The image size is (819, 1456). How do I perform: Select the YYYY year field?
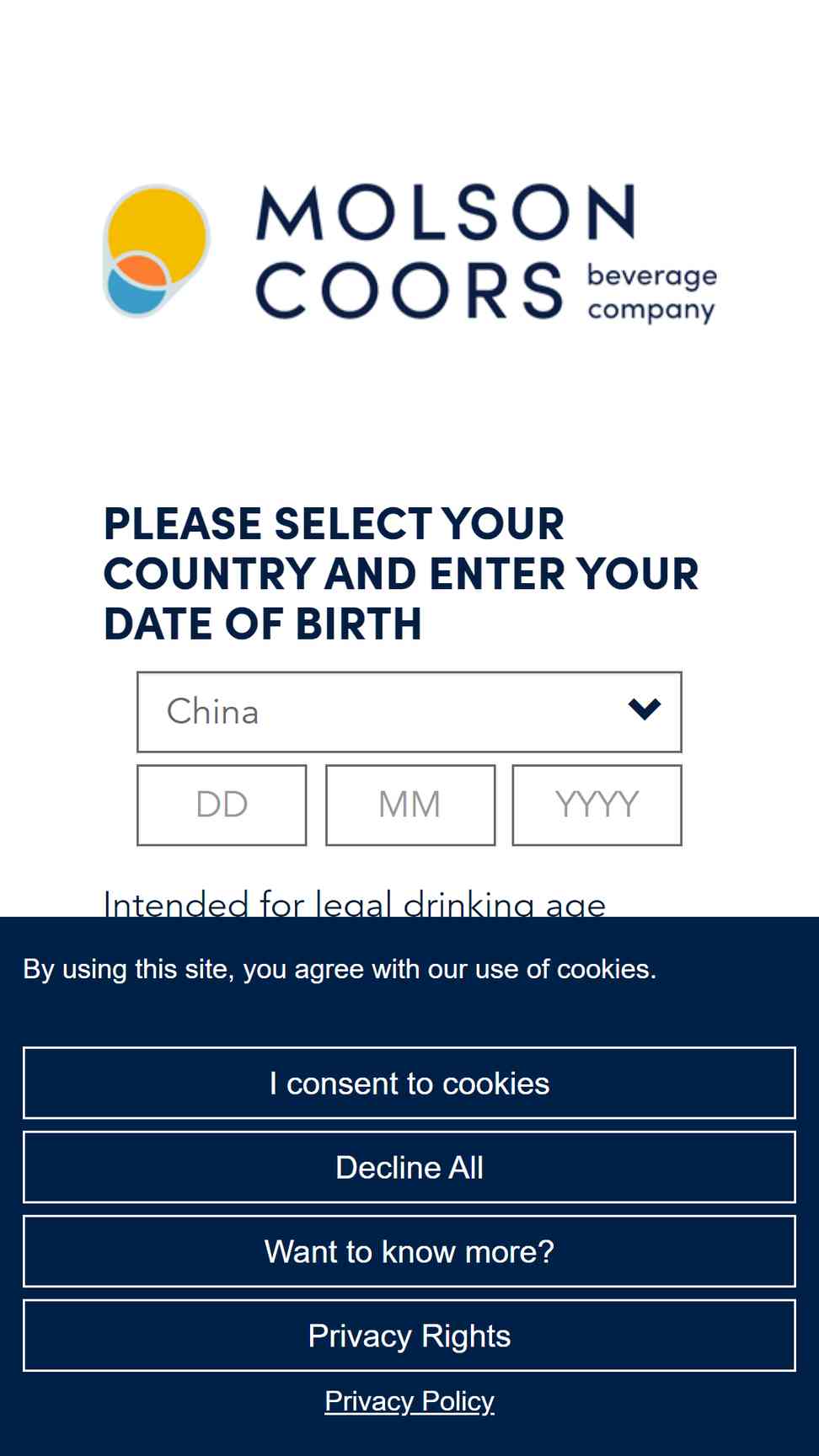coord(597,805)
